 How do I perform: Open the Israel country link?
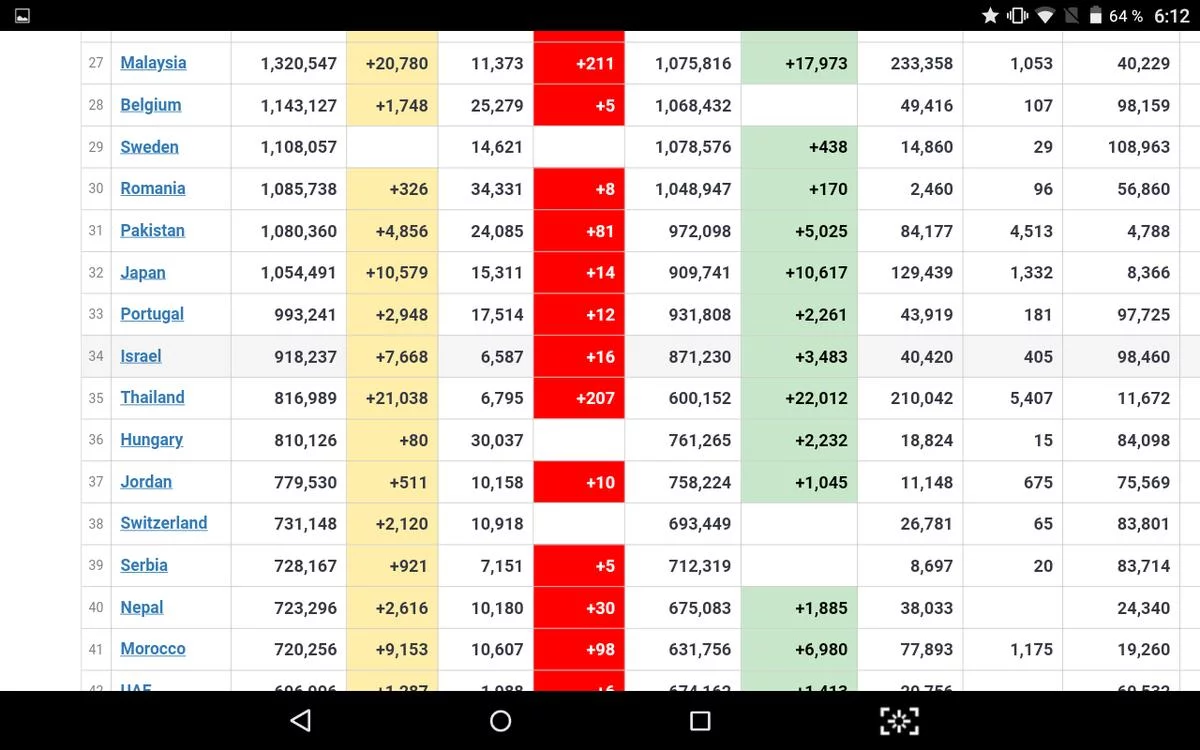coord(140,356)
